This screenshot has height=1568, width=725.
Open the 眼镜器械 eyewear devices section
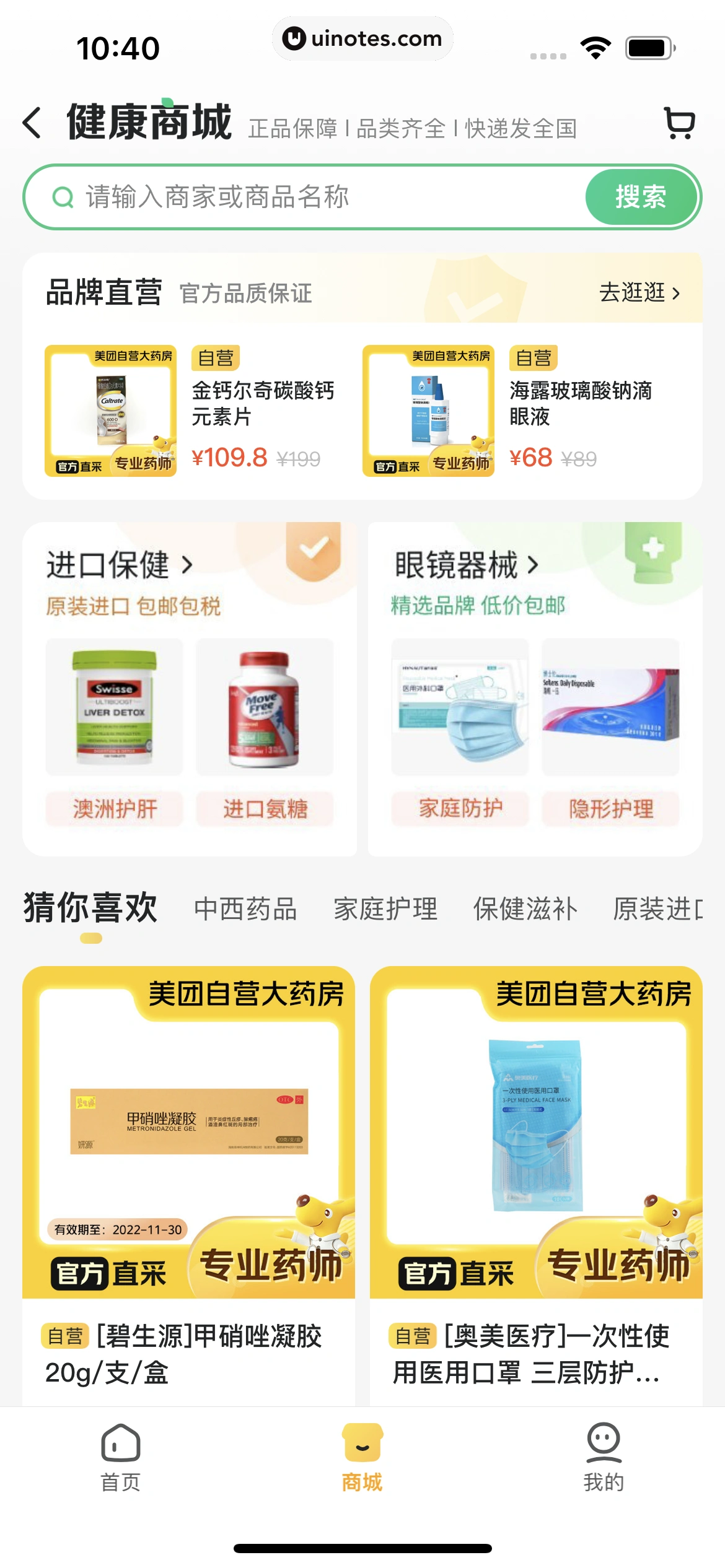tap(457, 565)
